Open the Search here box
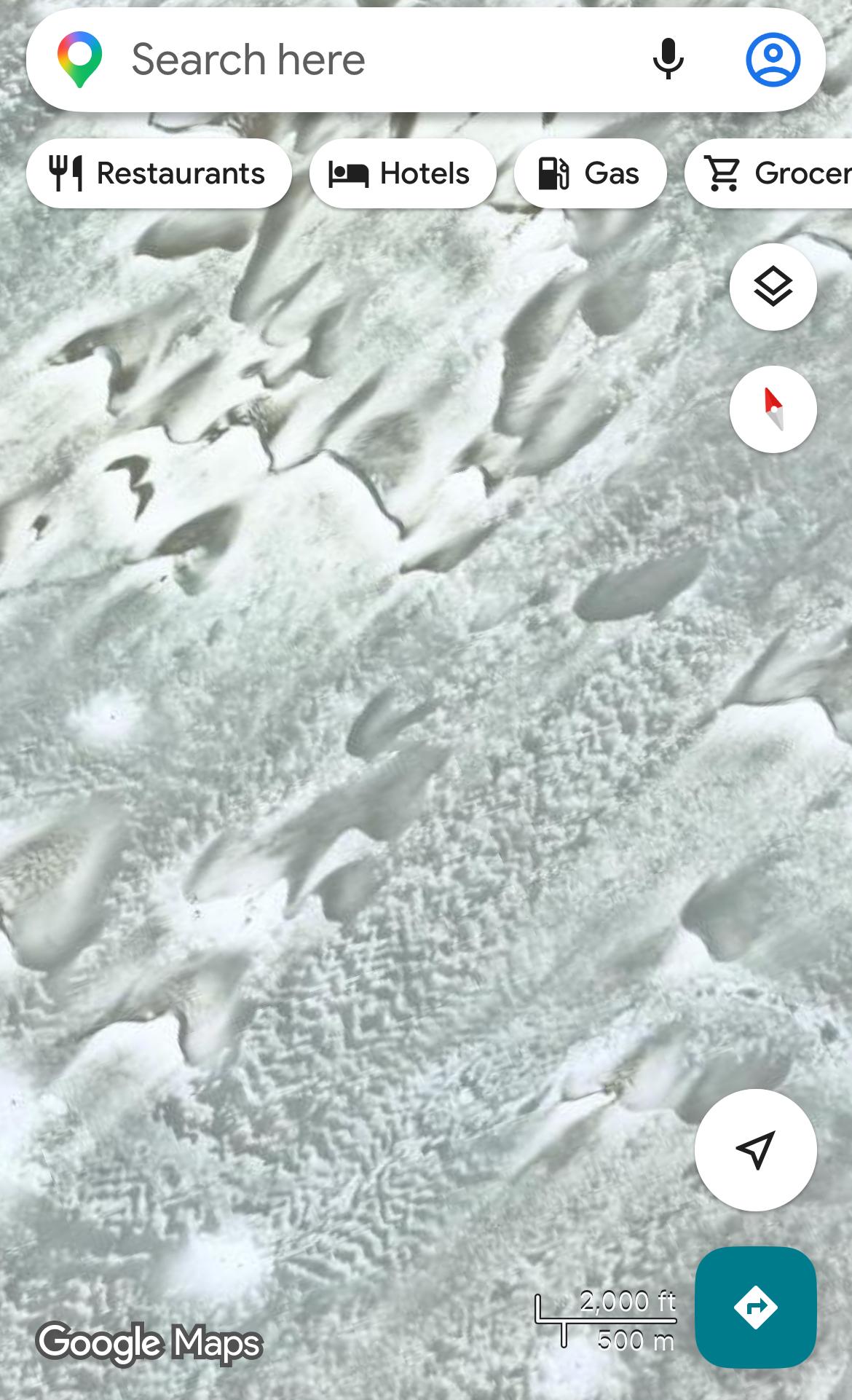 point(364,60)
